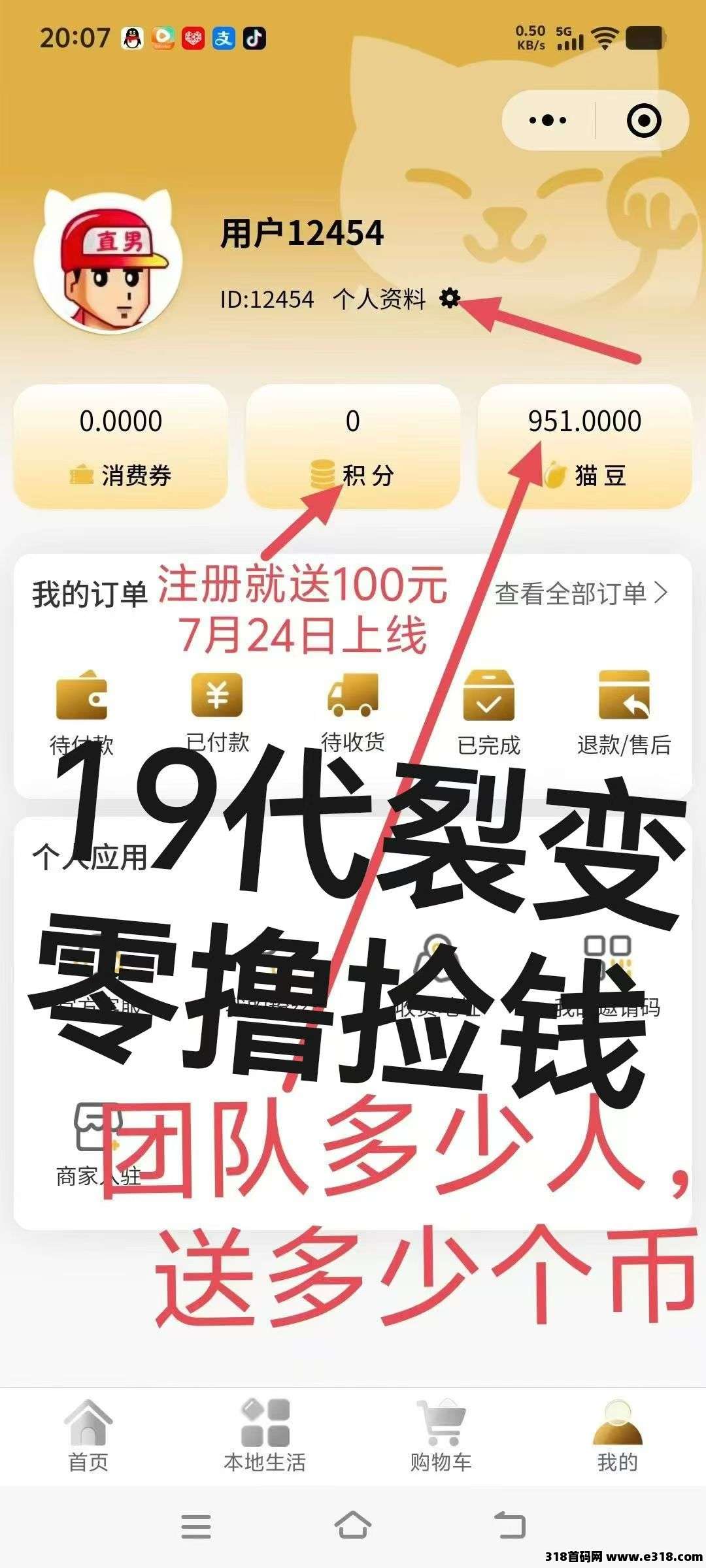Open 已付款 paid orders

coord(217,713)
